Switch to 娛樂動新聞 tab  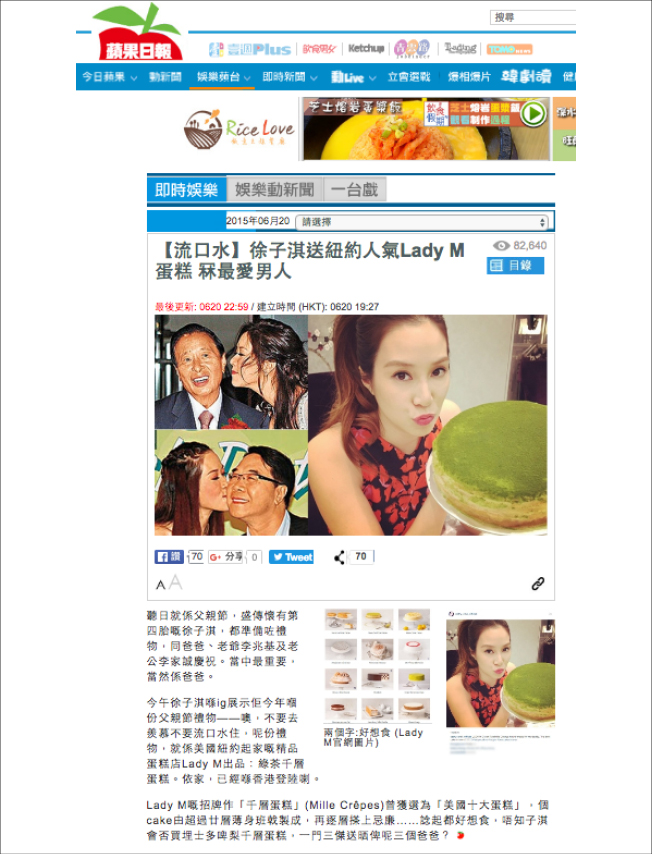[274, 189]
